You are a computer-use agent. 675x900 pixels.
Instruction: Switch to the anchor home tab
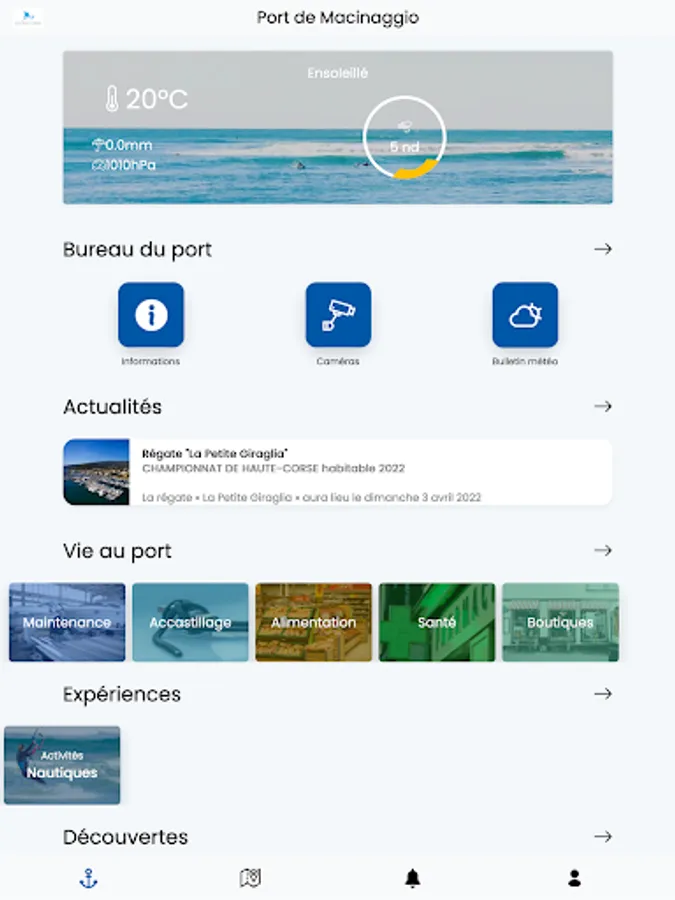coord(88,878)
